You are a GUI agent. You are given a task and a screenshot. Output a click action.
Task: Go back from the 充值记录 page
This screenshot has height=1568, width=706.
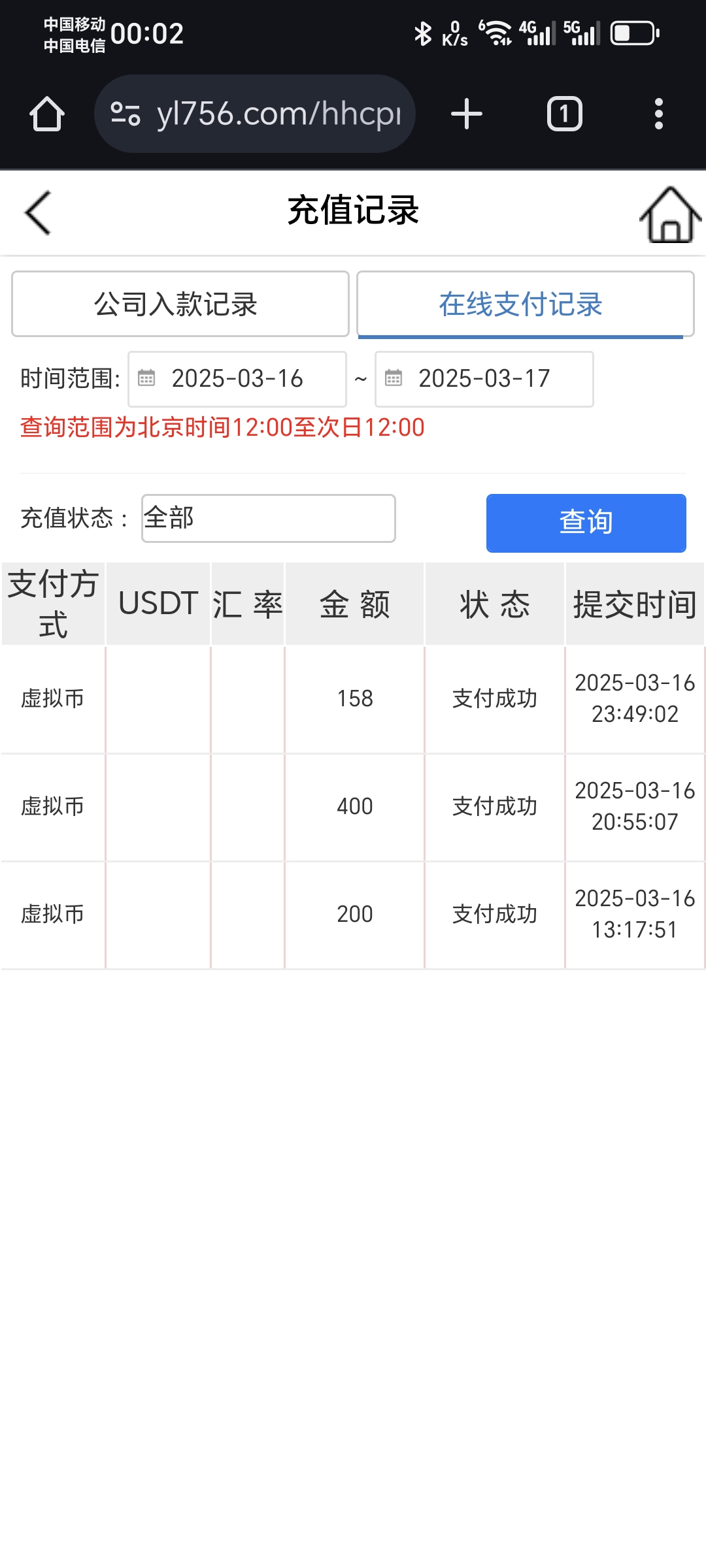tap(38, 212)
